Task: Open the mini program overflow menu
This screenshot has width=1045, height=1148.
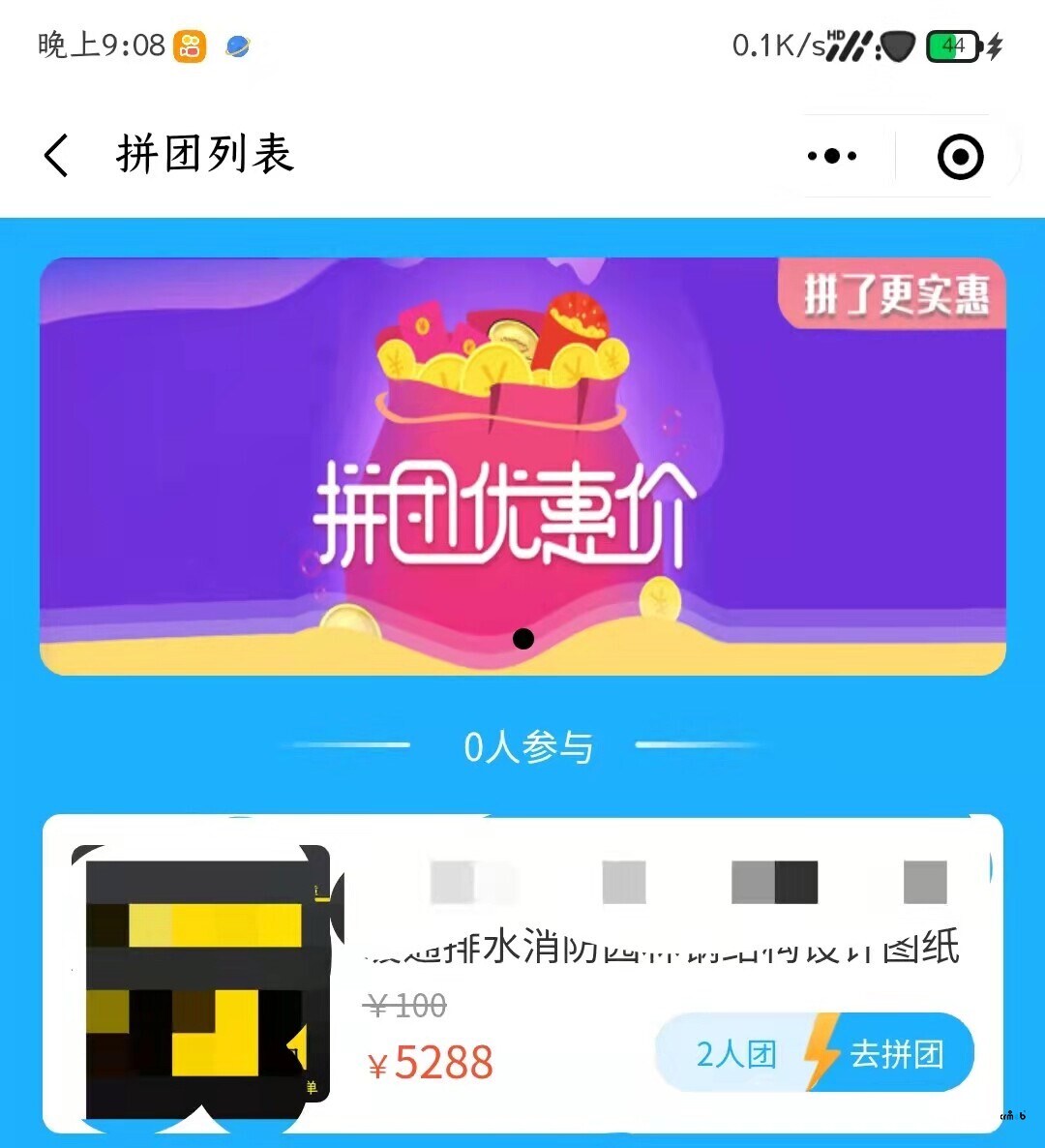Action: (x=832, y=156)
